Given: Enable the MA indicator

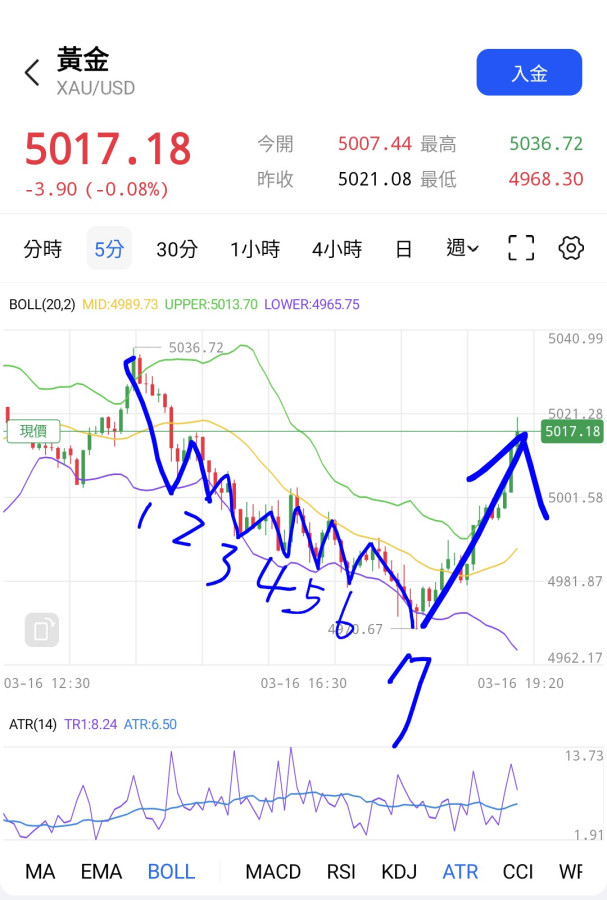Looking at the screenshot, I should click(x=40, y=872).
